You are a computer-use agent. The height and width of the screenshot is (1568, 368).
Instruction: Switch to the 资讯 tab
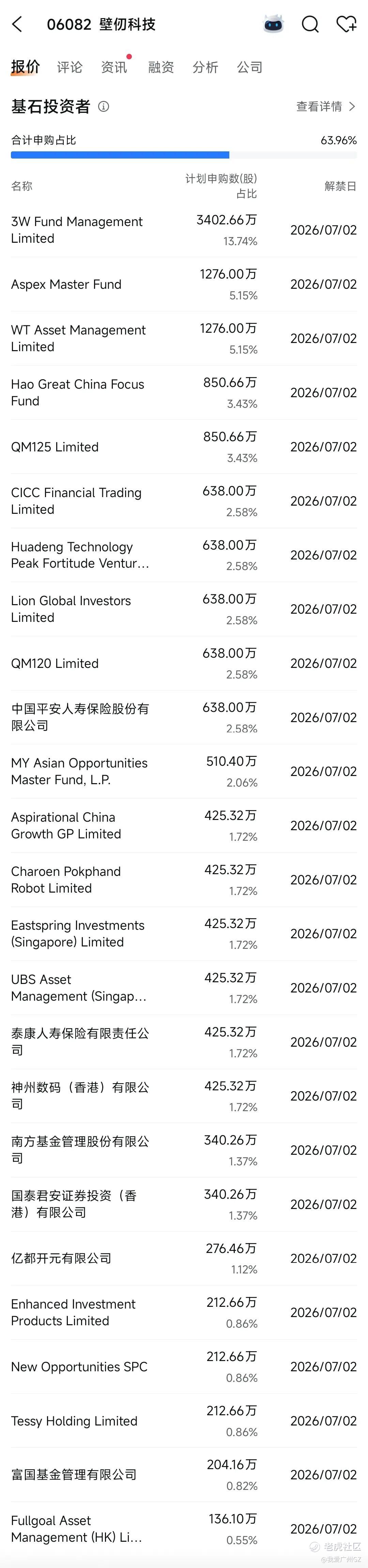(114, 67)
